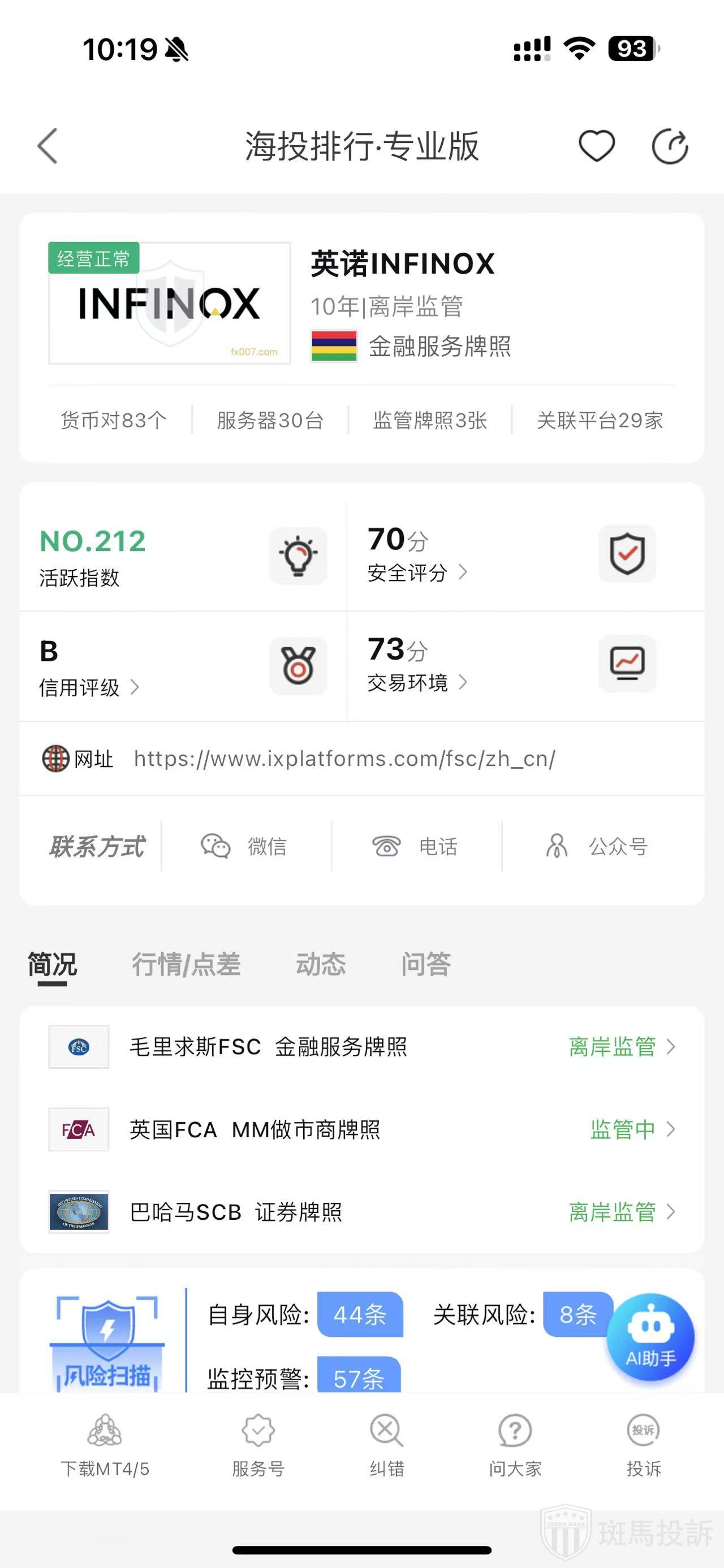Share this page via the share icon
724x1568 pixels.
pos(670,147)
